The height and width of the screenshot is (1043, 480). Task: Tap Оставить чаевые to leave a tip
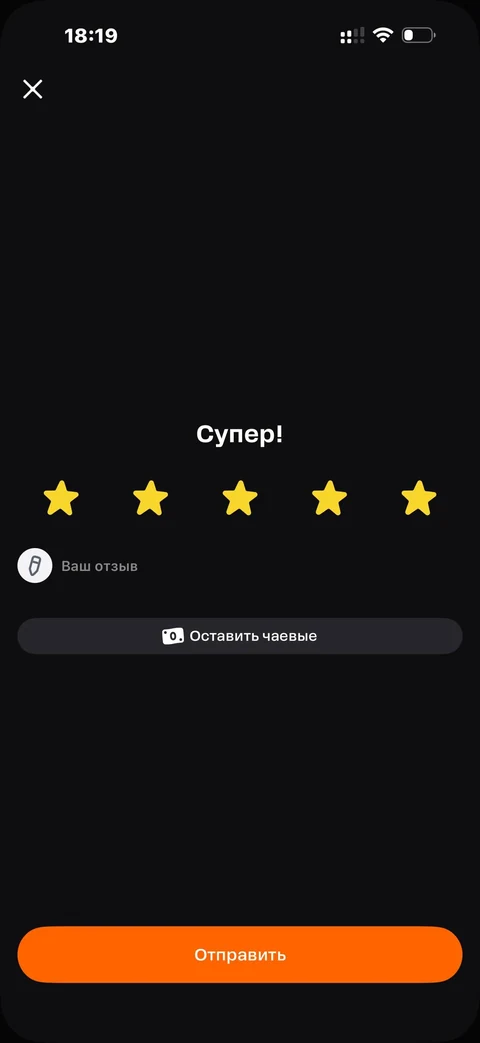point(240,636)
